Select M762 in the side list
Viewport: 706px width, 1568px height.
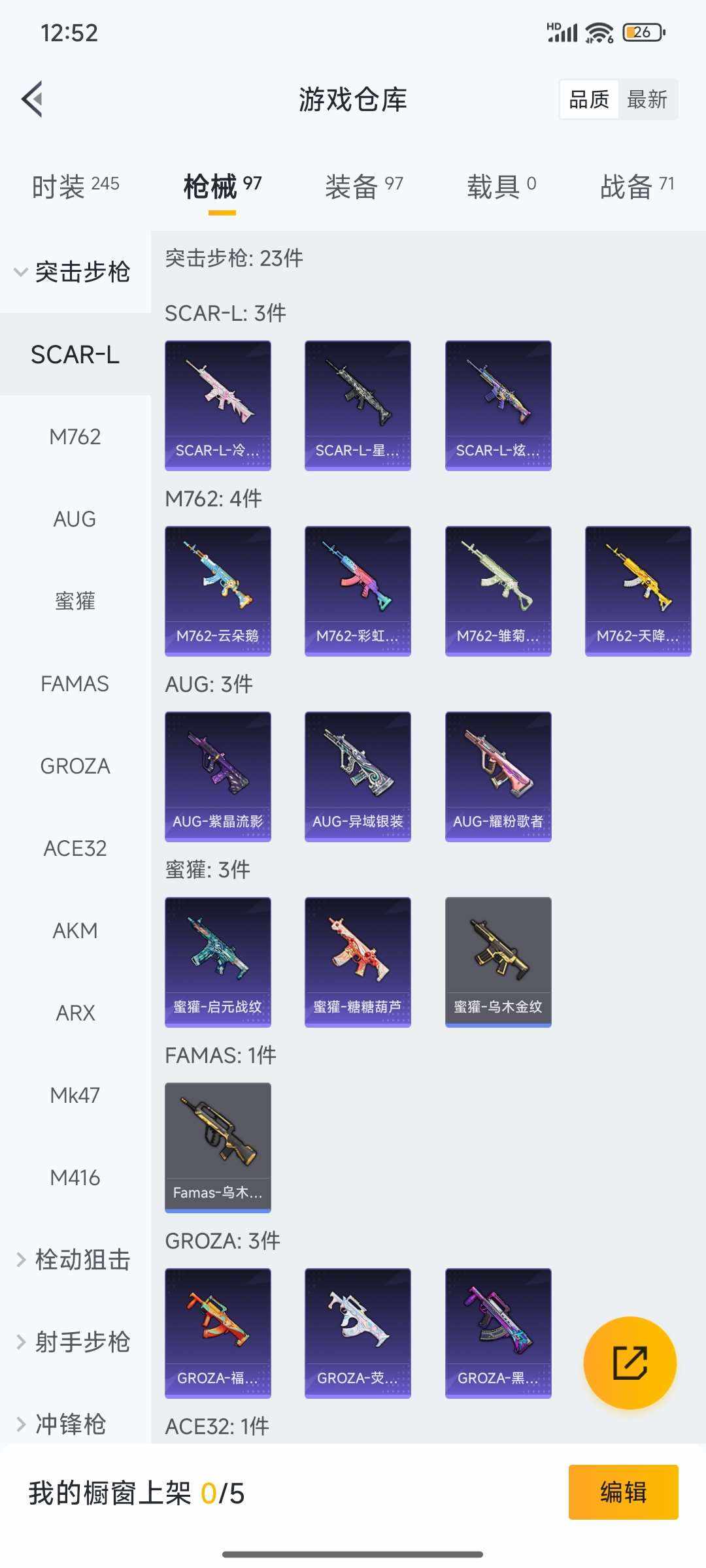pos(75,436)
